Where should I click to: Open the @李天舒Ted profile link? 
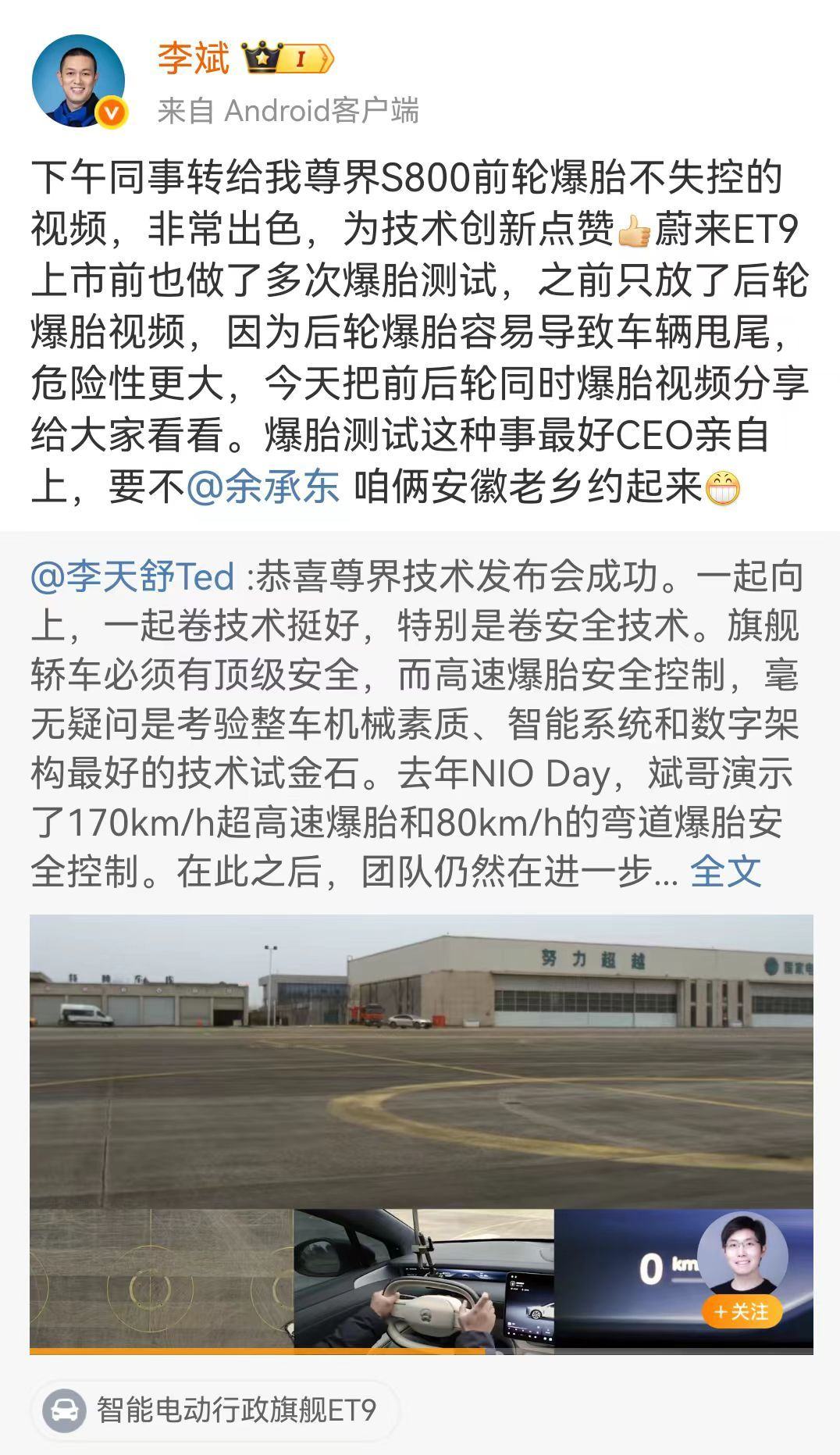click(133, 576)
